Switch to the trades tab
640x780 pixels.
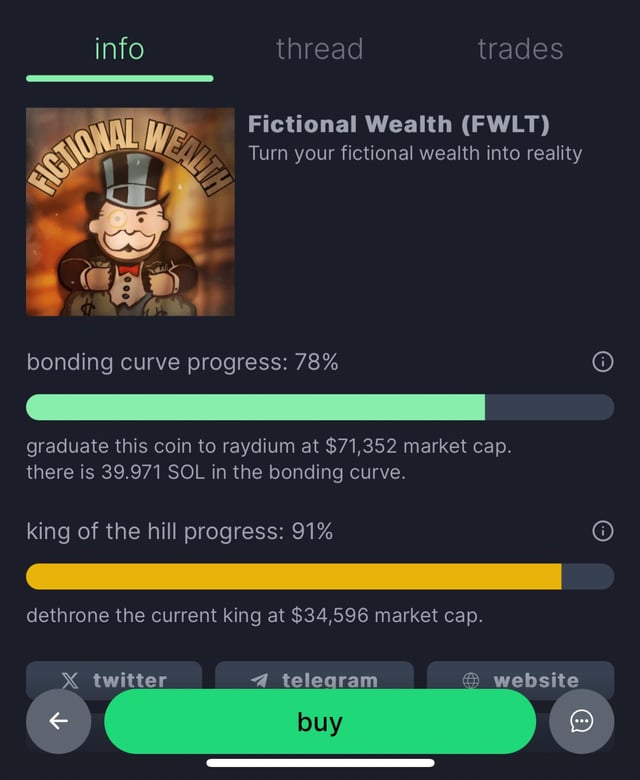pyautogui.click(x=520, y=49)
